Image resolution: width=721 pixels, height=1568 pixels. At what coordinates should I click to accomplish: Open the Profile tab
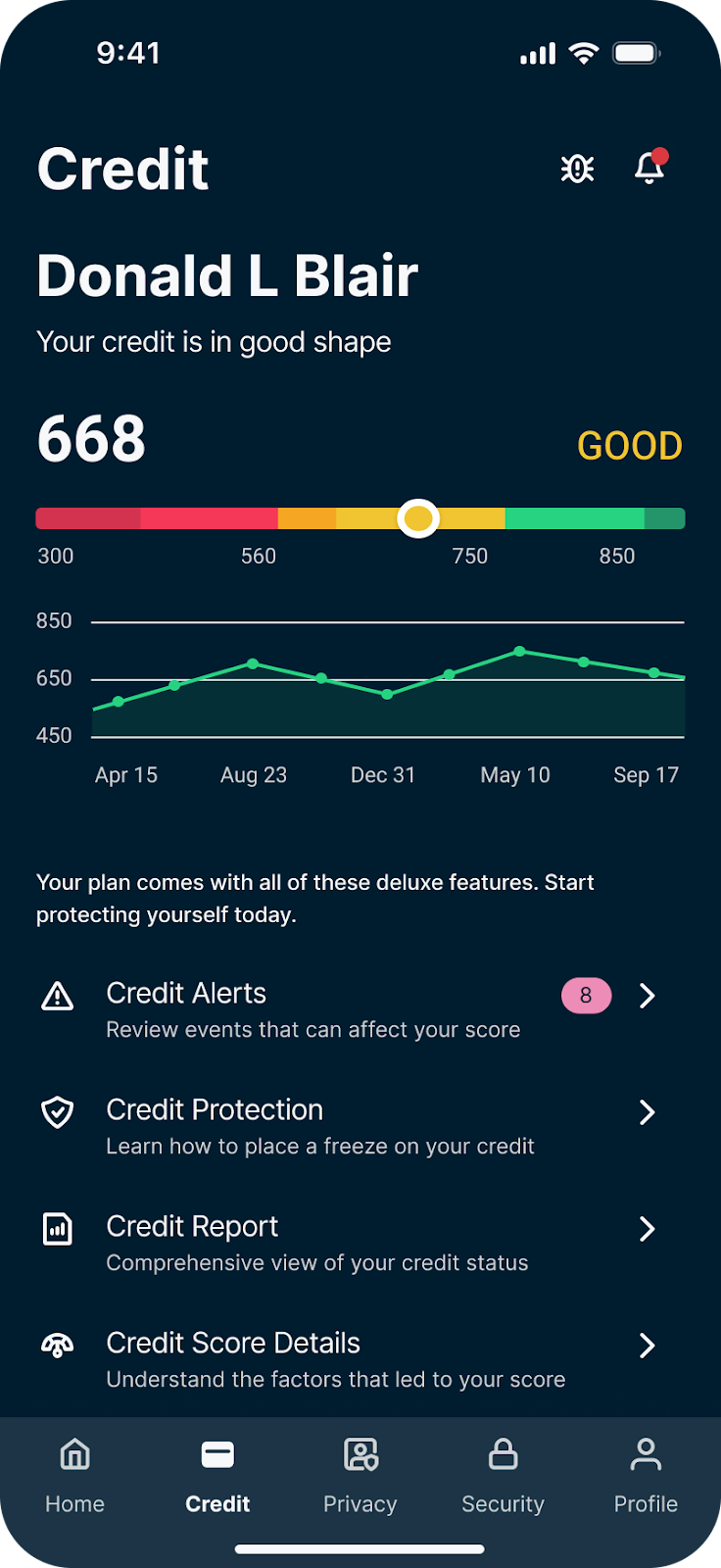pos(646,1475)
